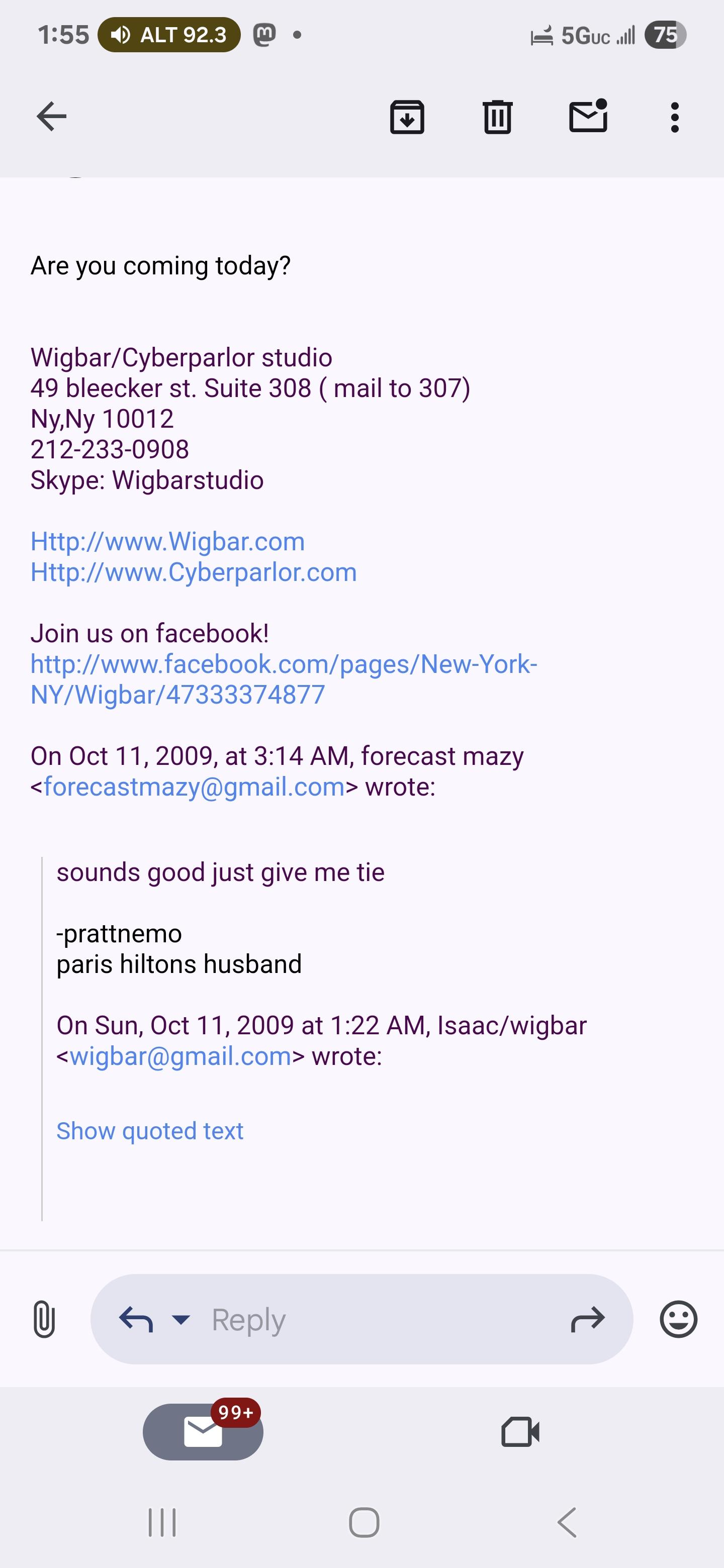Tap the wigbar@gmail.com address
The image size is (724, 1568).
(180, 1056)
